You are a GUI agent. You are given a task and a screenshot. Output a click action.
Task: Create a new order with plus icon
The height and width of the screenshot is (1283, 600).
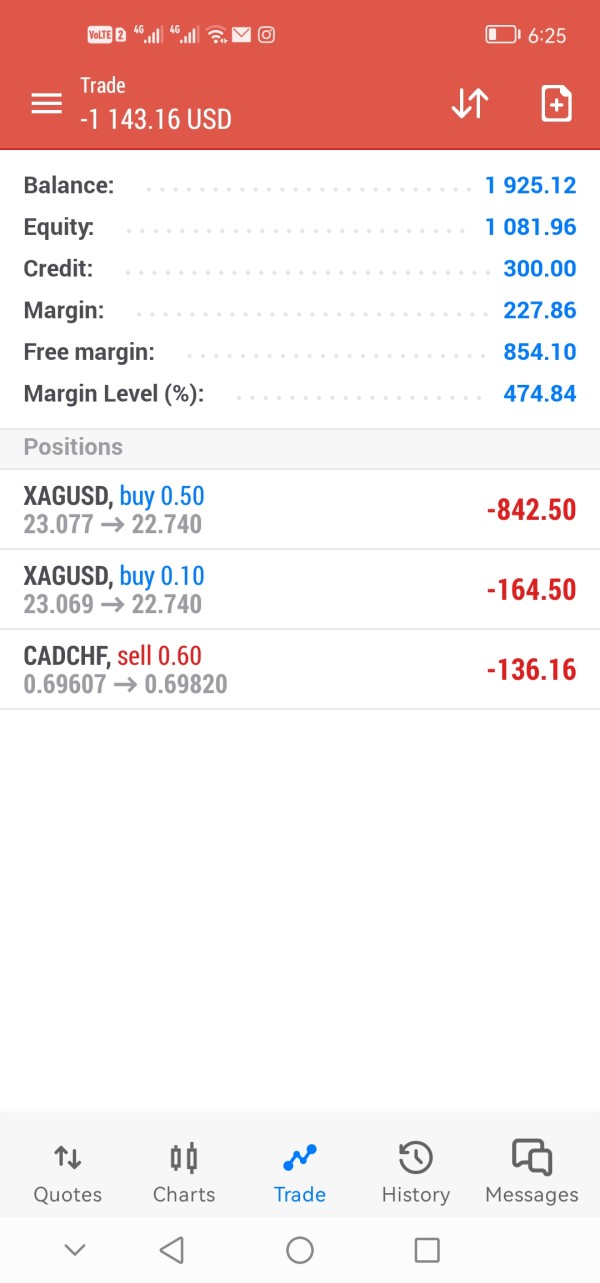tap(556, 104)
